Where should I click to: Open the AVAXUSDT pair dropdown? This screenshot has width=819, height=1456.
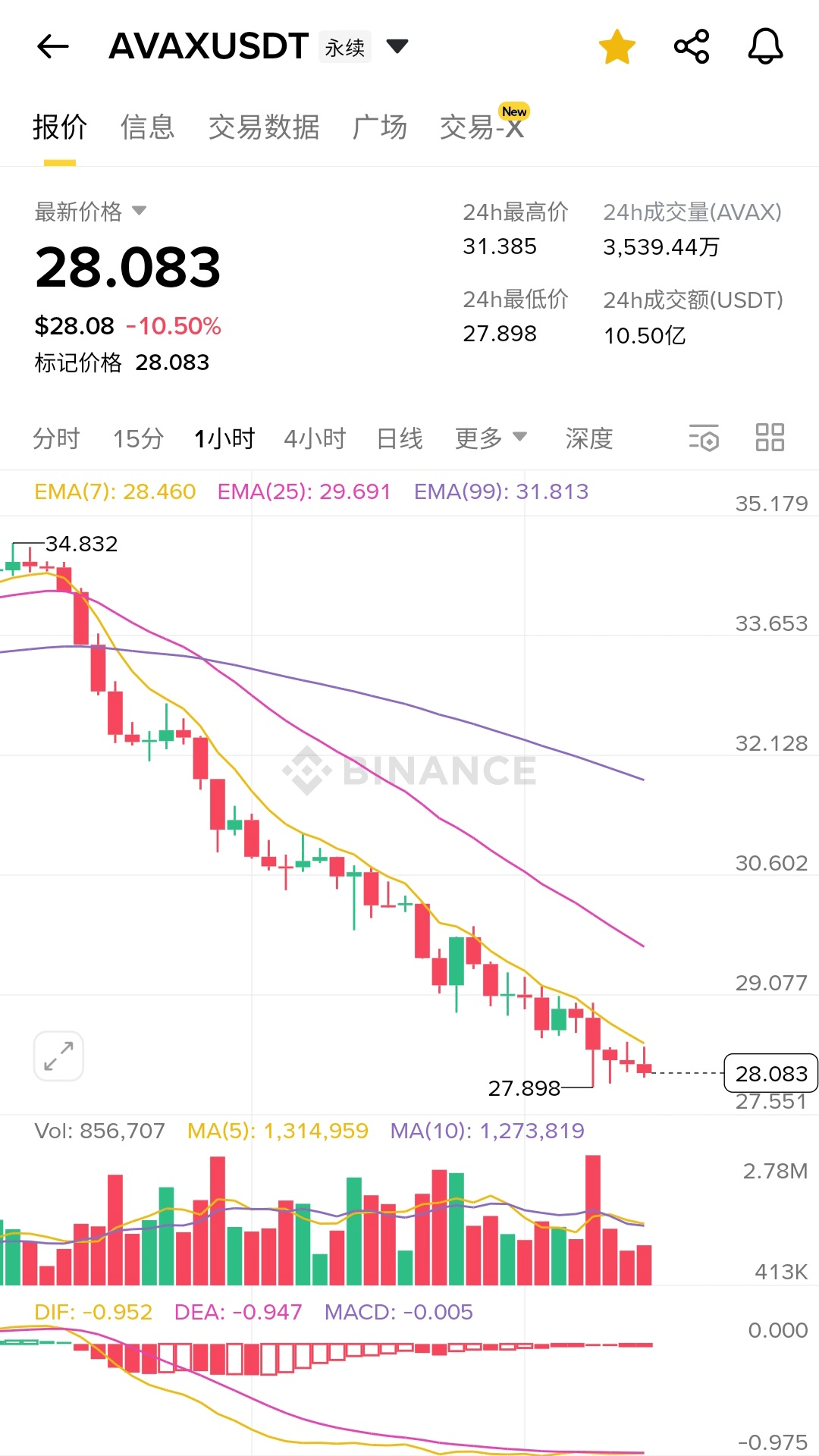point(397,47)
